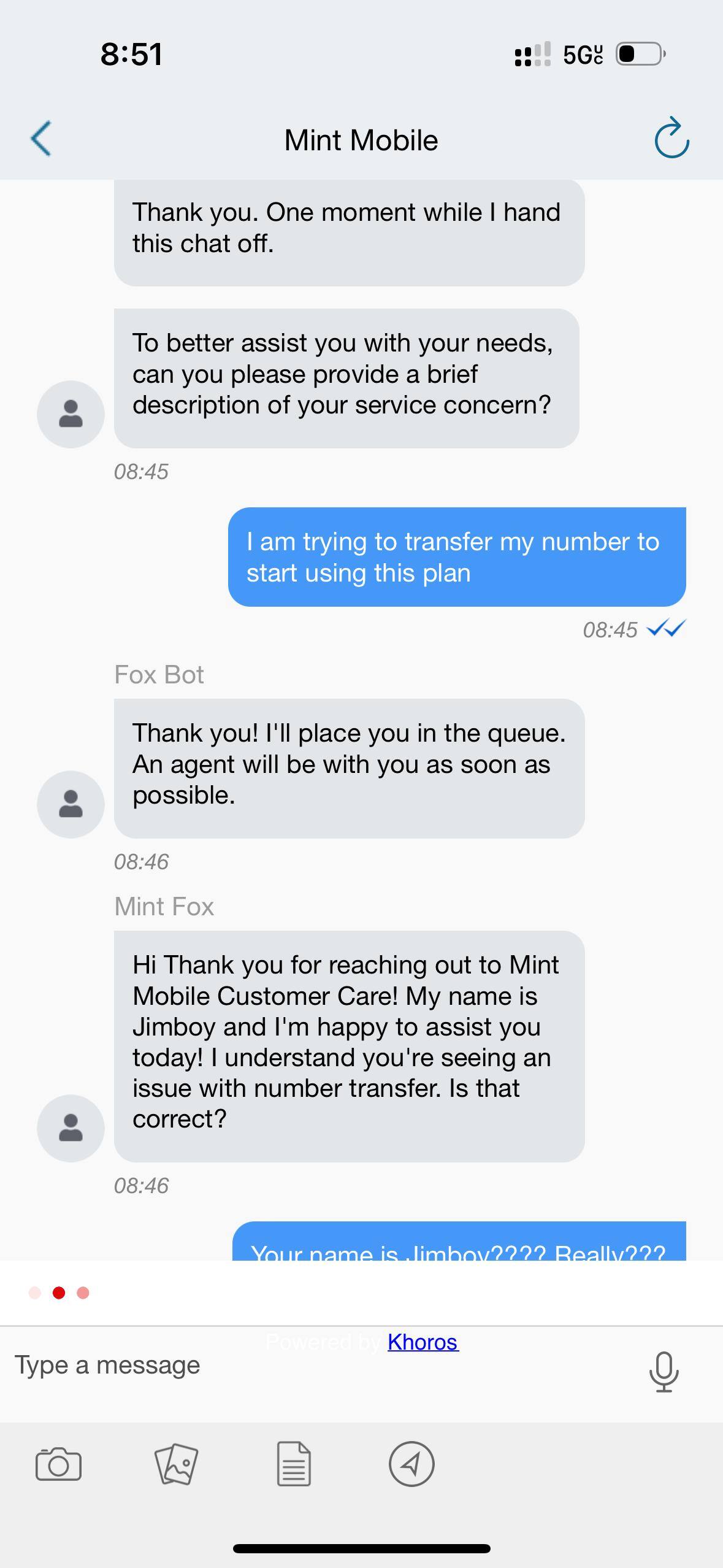Start voice input with microphone
The image size is (723, 1568).
pyautogui.click(x=664, y=1372)
